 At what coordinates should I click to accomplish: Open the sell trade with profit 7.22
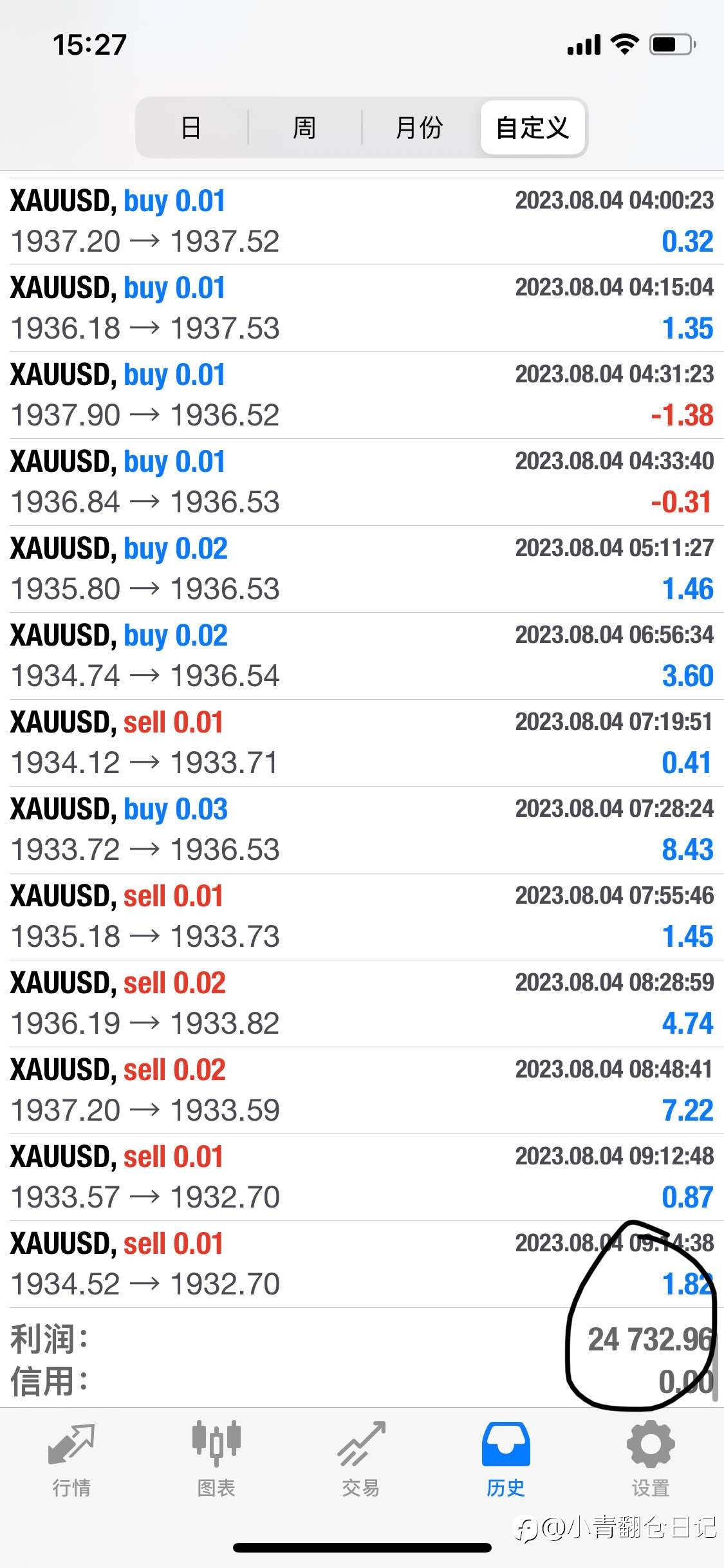pyautogui.click(x=362, y=1090)
